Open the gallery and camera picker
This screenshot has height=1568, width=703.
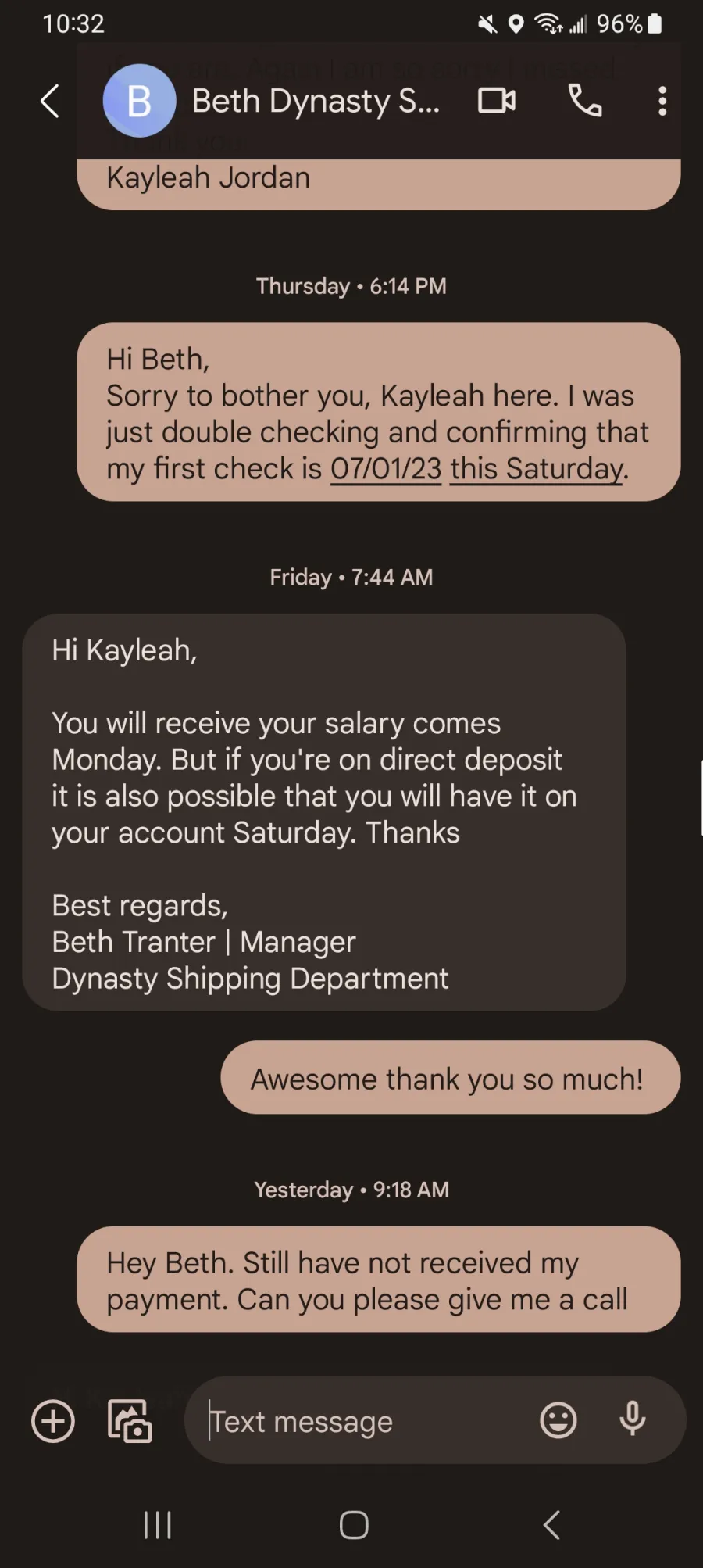coord(130,1421)
